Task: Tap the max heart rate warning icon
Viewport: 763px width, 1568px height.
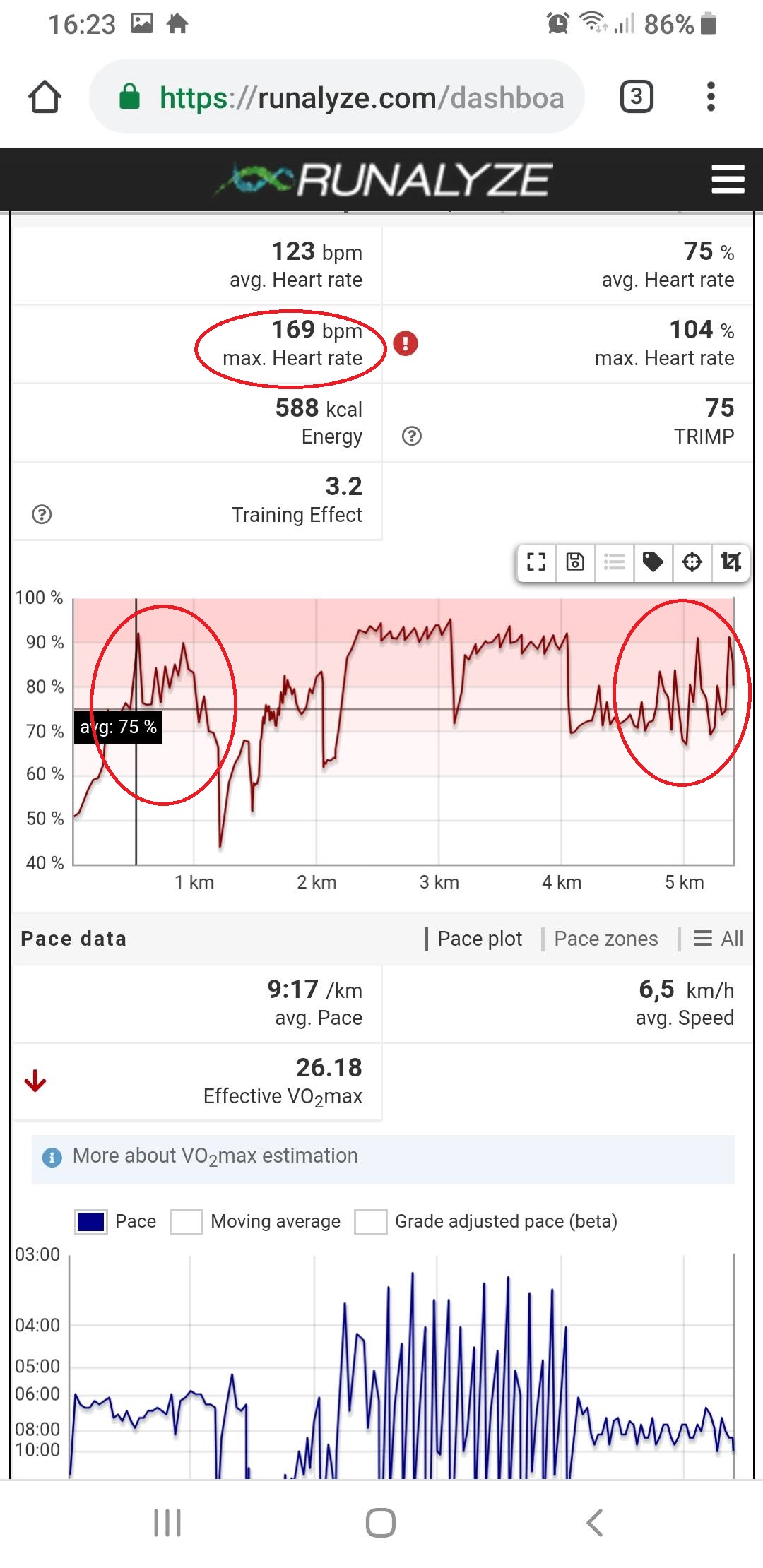Action: pos(406,344)
